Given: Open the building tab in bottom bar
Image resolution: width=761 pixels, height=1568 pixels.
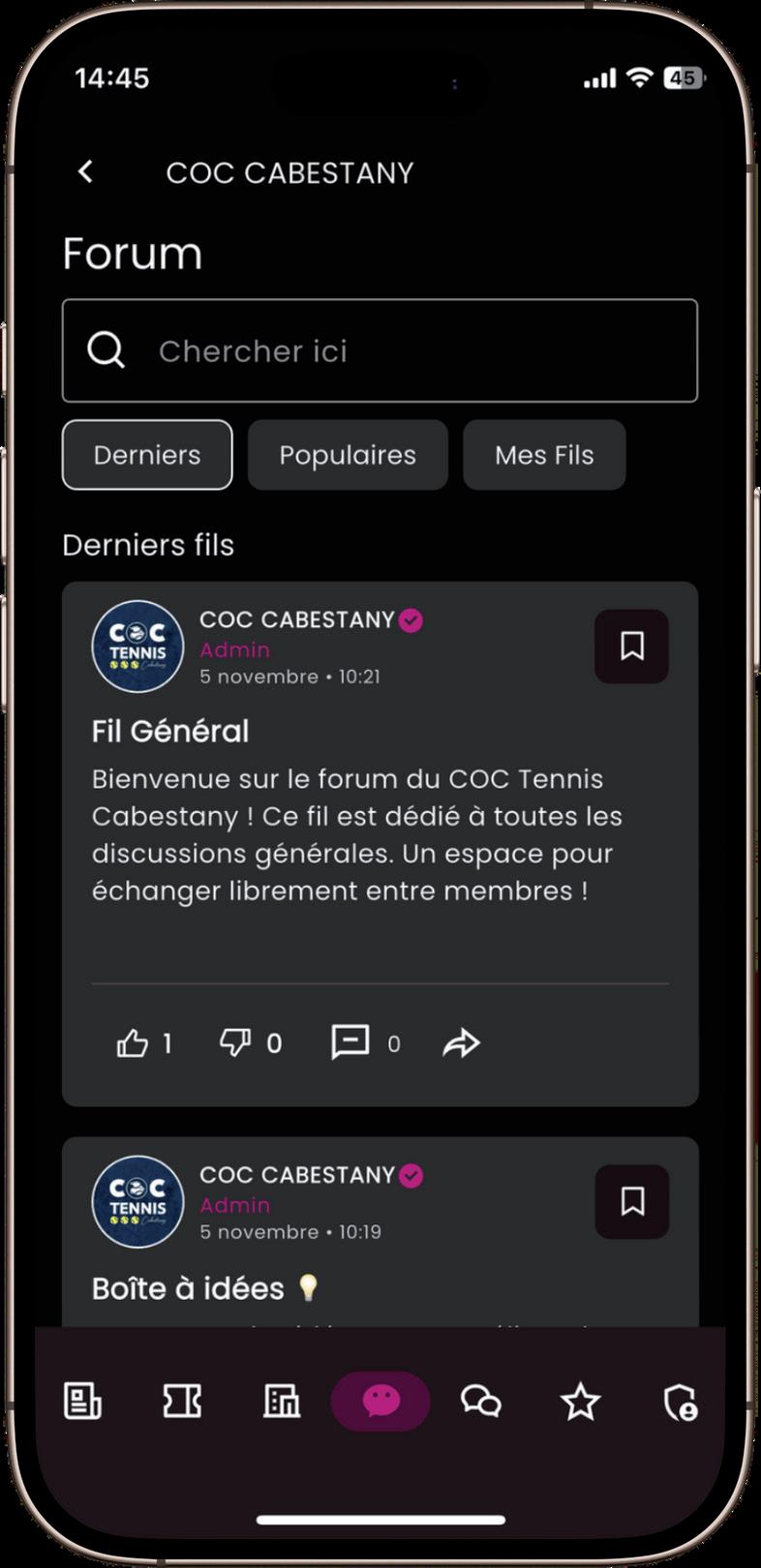Looking at the screenshot, I should coord(282,1401).
